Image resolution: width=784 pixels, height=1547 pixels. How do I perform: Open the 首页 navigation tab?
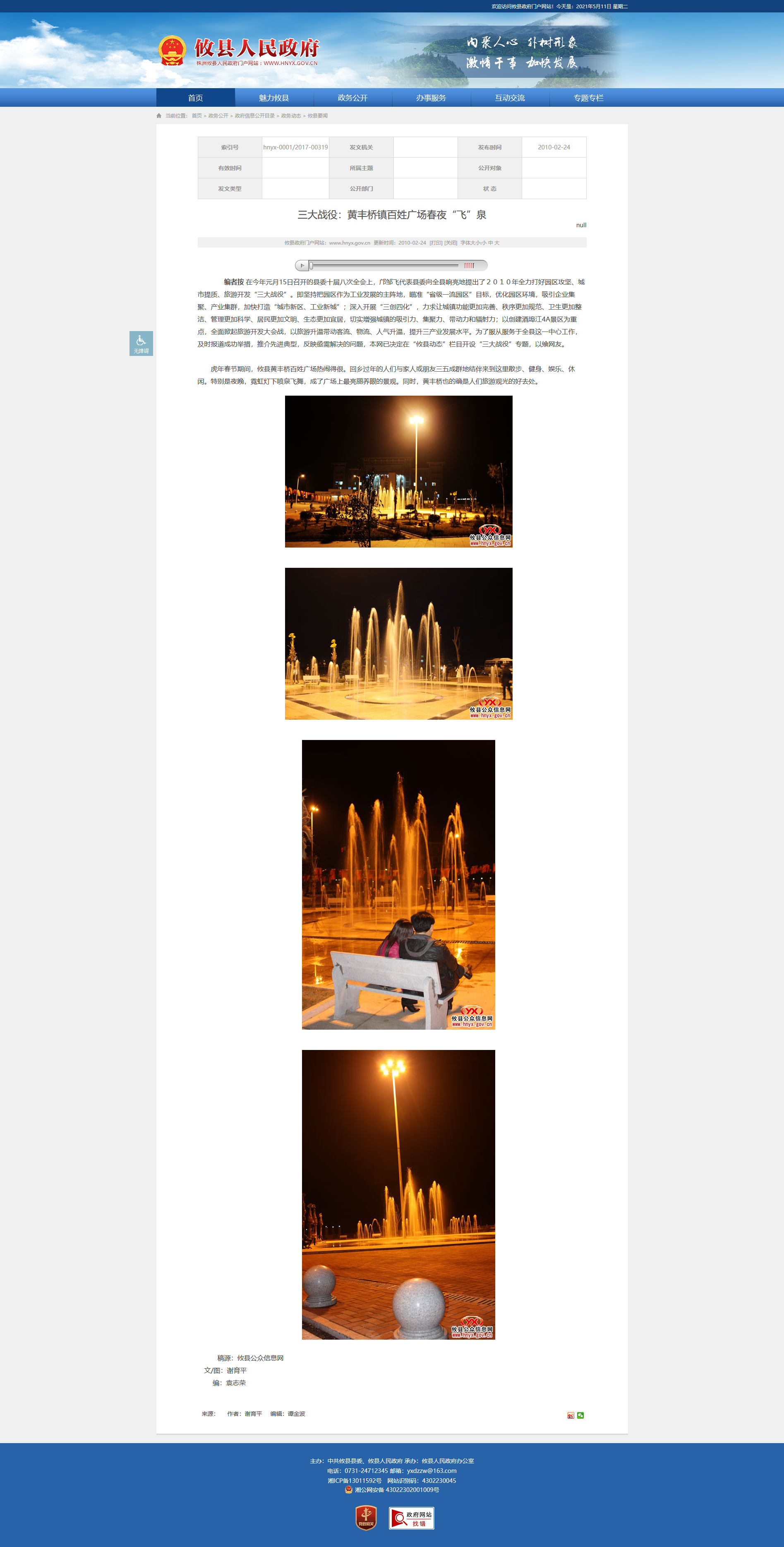[x=195, y=98]
